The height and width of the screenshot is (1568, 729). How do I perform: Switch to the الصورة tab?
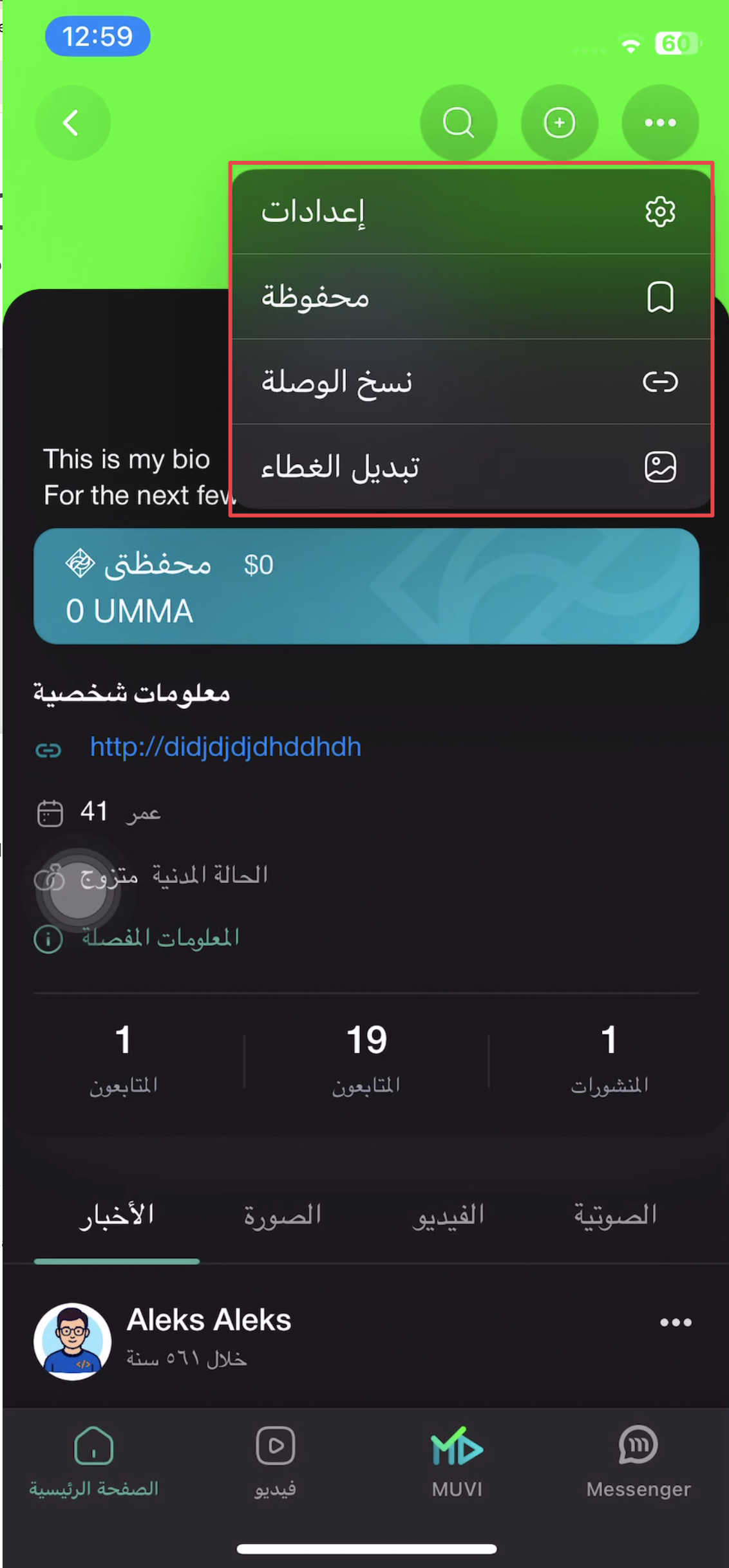(x=282, y=1215)
